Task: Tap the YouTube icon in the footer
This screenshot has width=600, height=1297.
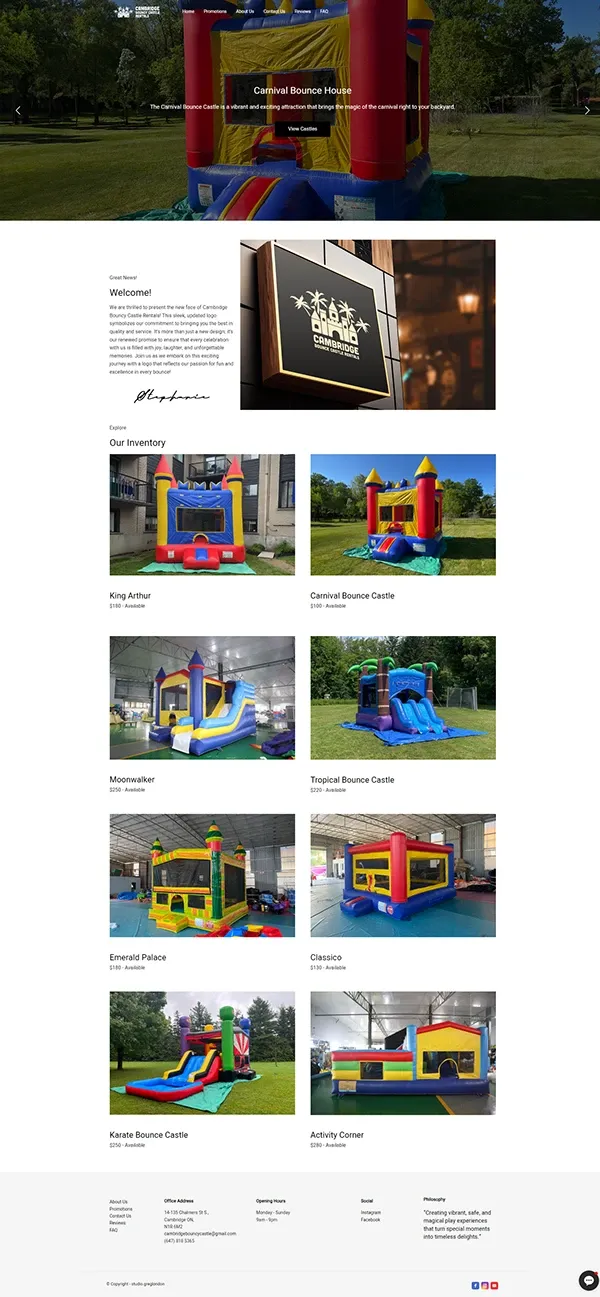Action: point(494,1285)
